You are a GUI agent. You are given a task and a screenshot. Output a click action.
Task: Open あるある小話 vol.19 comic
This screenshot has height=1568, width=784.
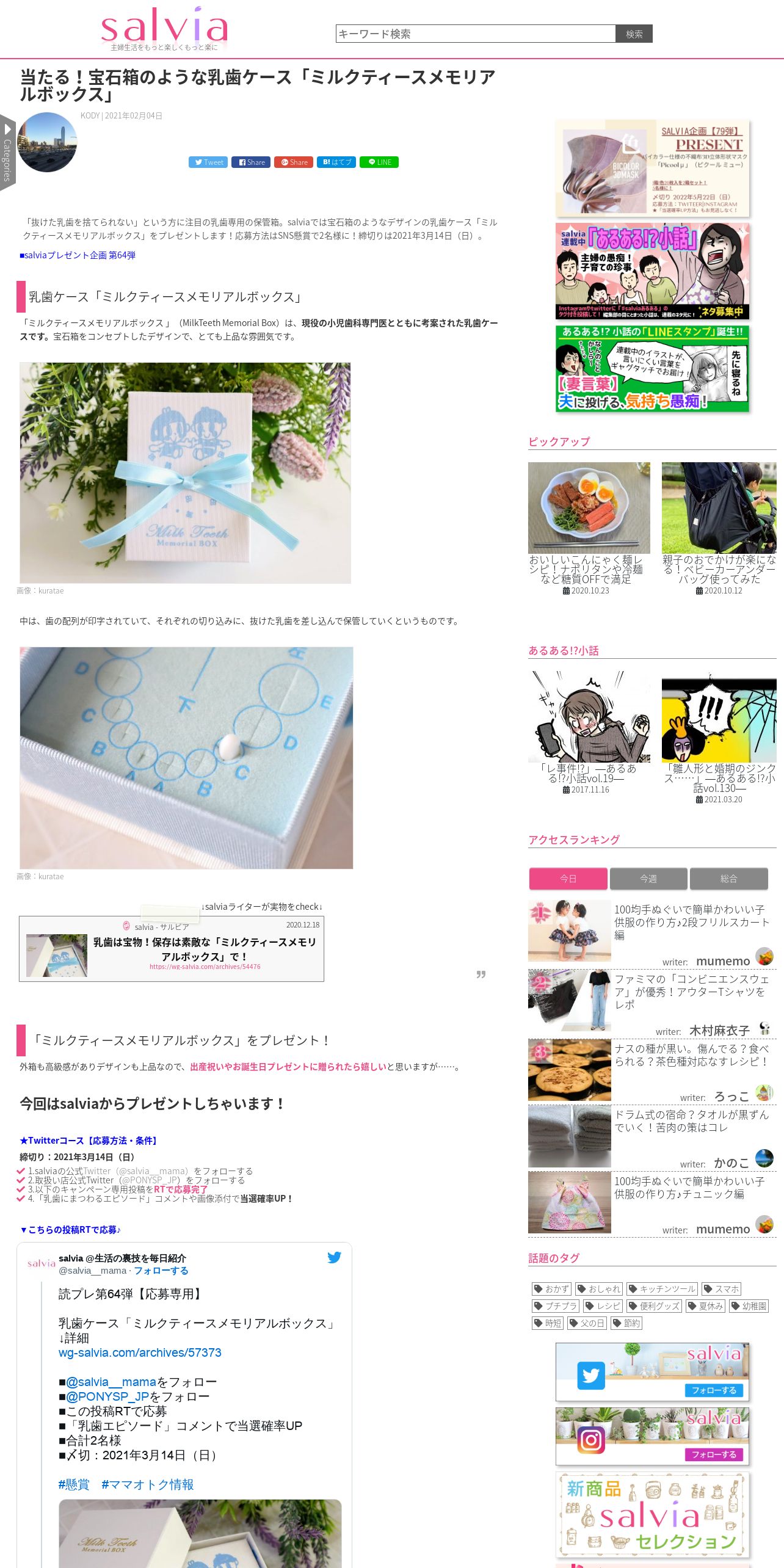589,731
